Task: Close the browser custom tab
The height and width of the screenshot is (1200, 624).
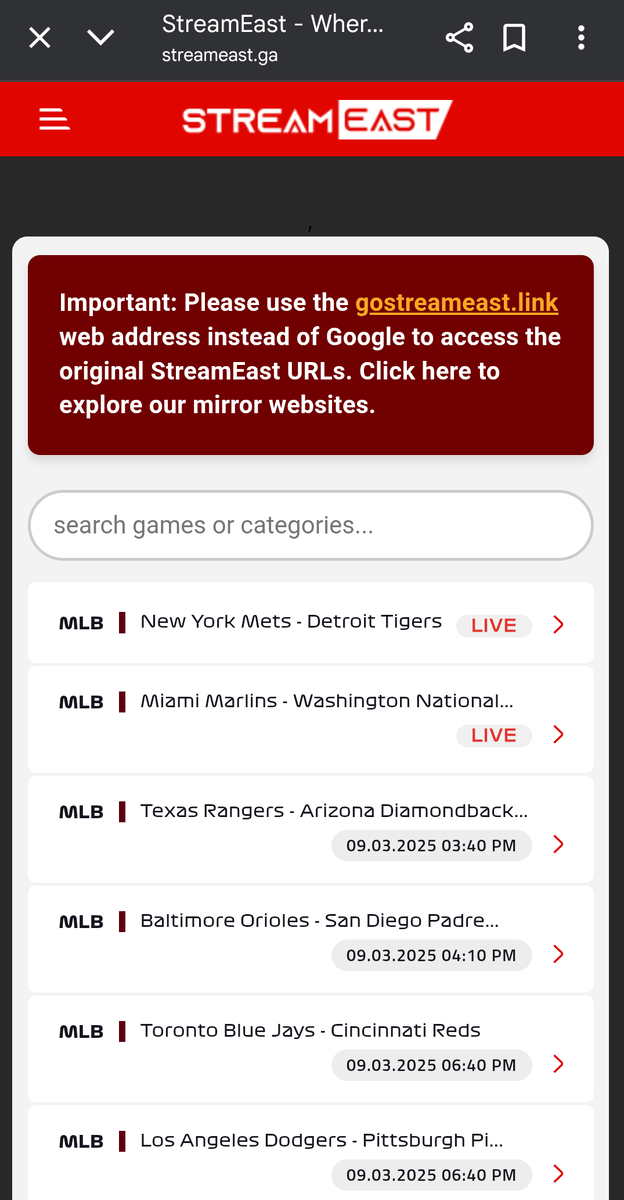Action: point(39,38)
